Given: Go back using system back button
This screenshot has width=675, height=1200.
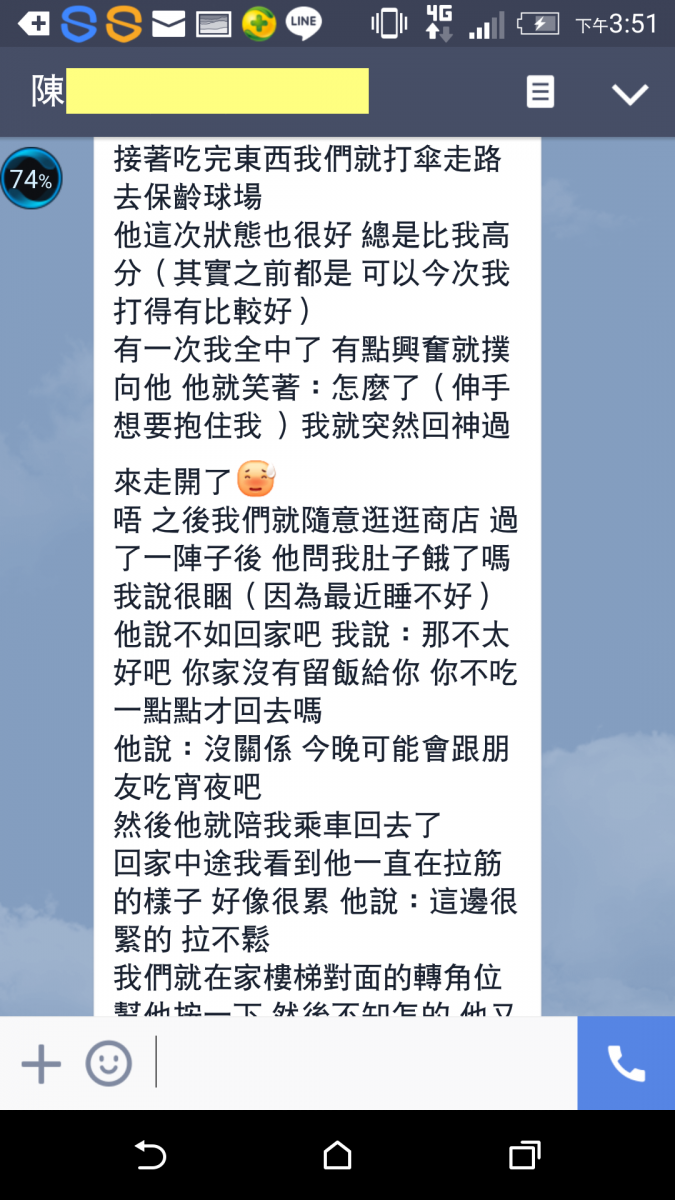Looking at the screenshot, I should coord(150,1156).
